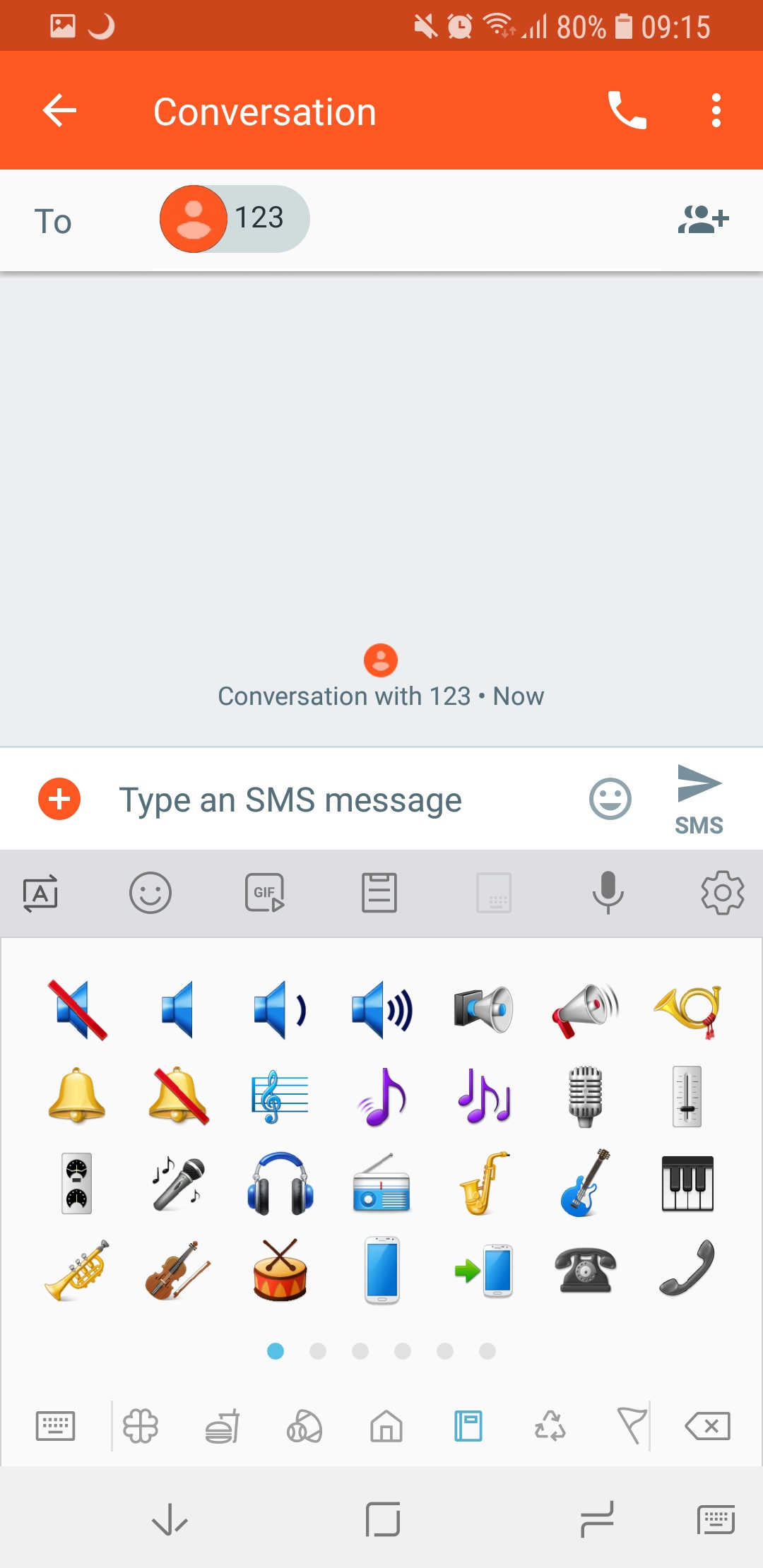Insert the headphones emoji
The width and height of the screenshot is (763, 1568).
tap(280, 1184)
